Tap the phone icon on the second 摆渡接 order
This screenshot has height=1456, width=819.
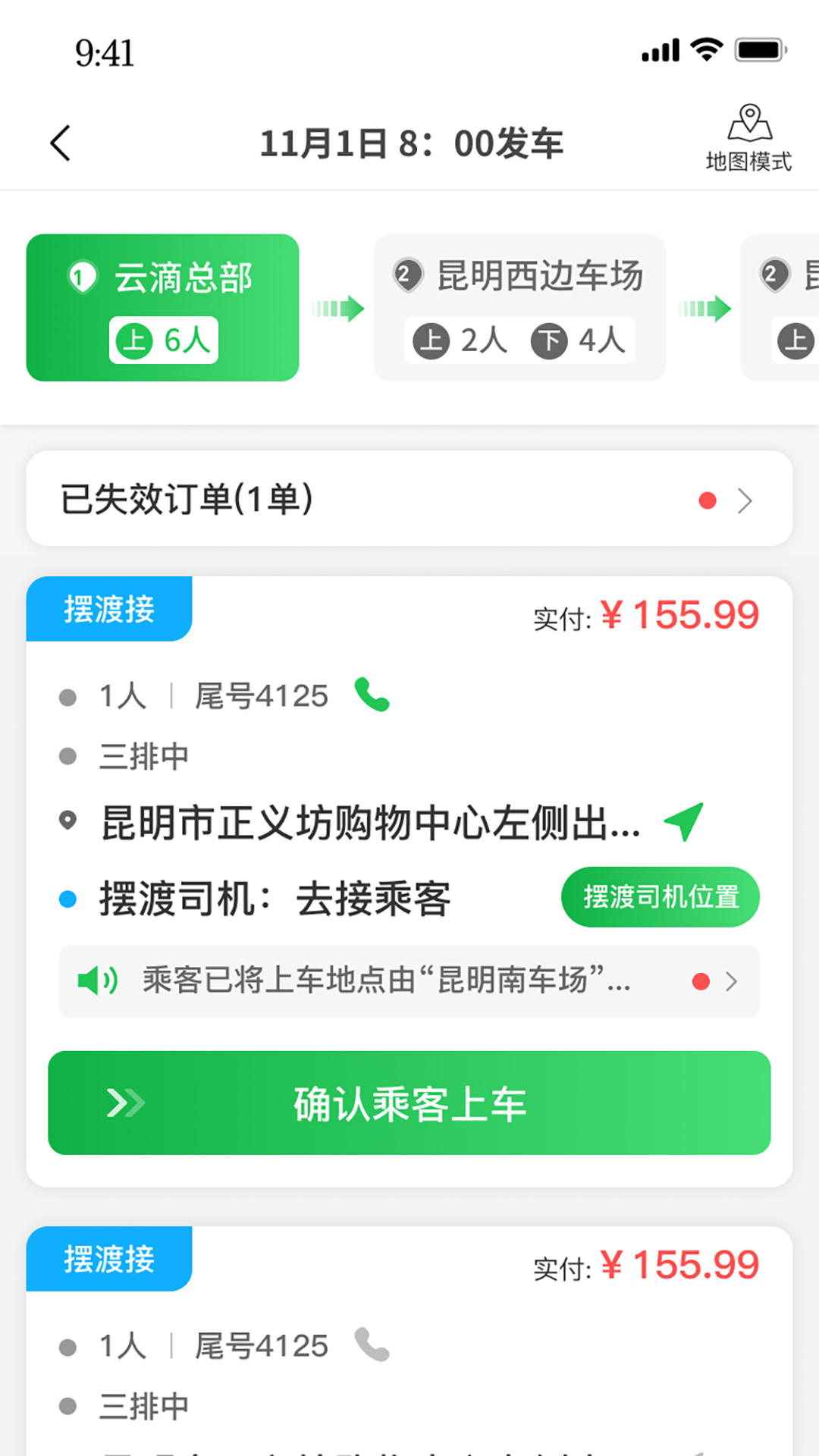(x=371, y=1345)
